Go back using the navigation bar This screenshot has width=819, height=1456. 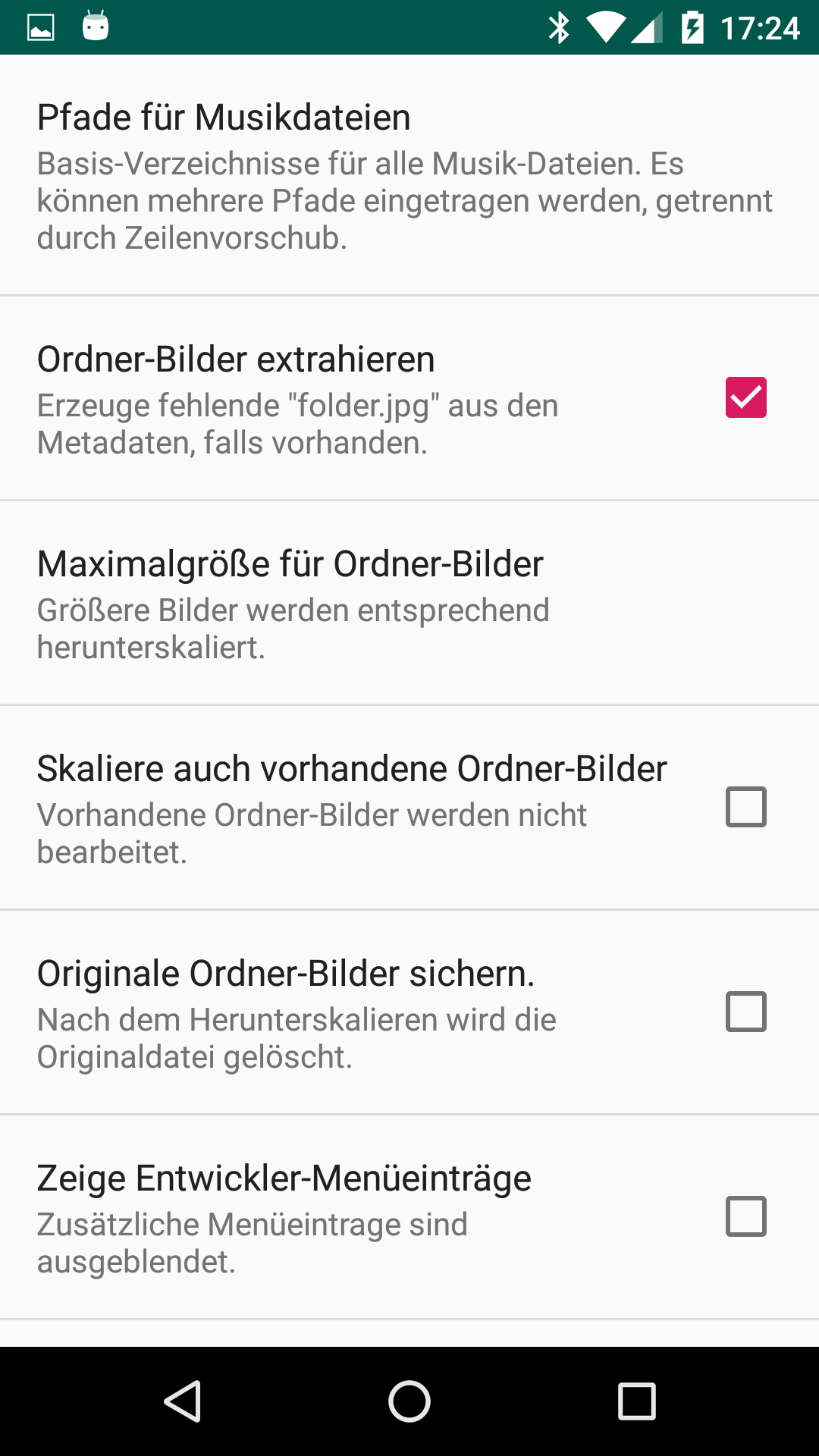coord(183,1401)
